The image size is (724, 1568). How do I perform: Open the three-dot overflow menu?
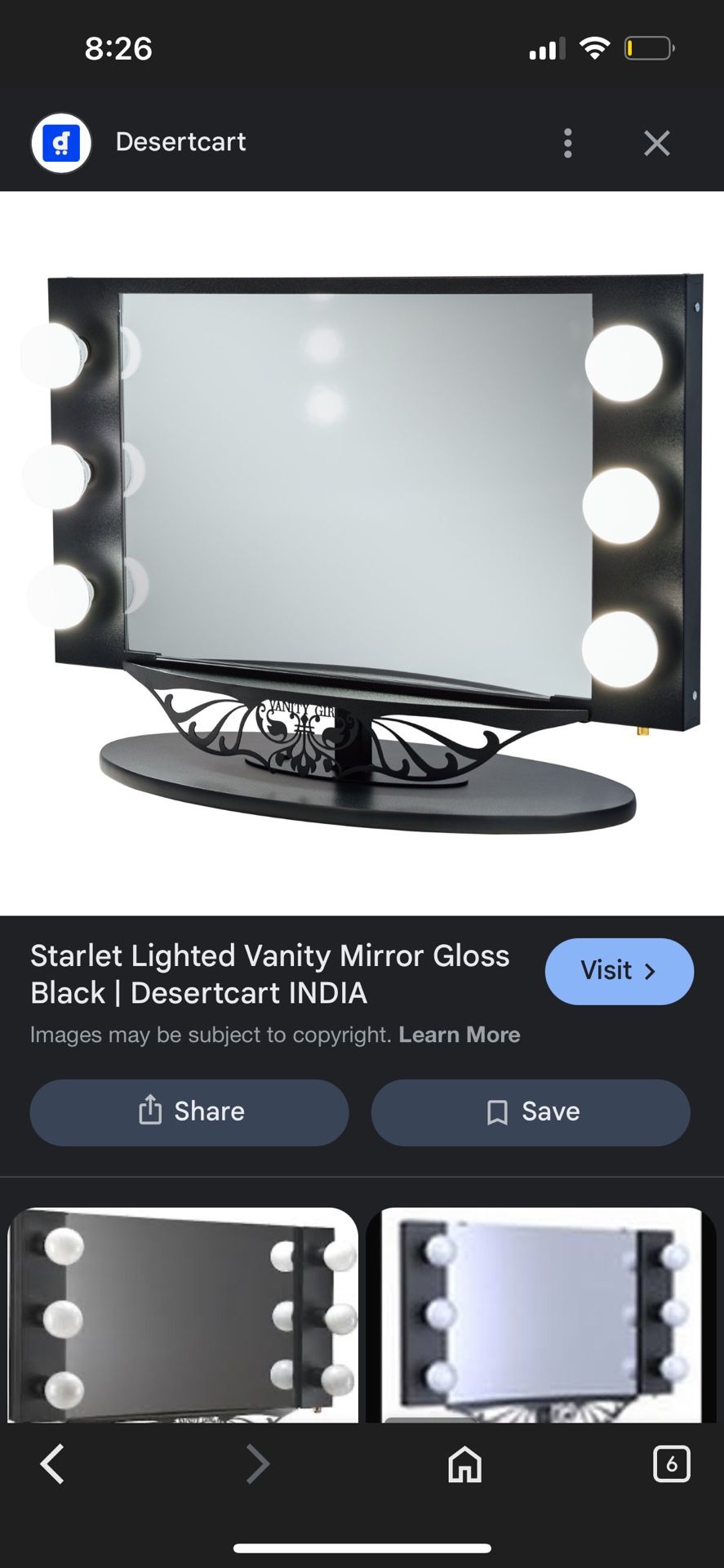[567, 142]
